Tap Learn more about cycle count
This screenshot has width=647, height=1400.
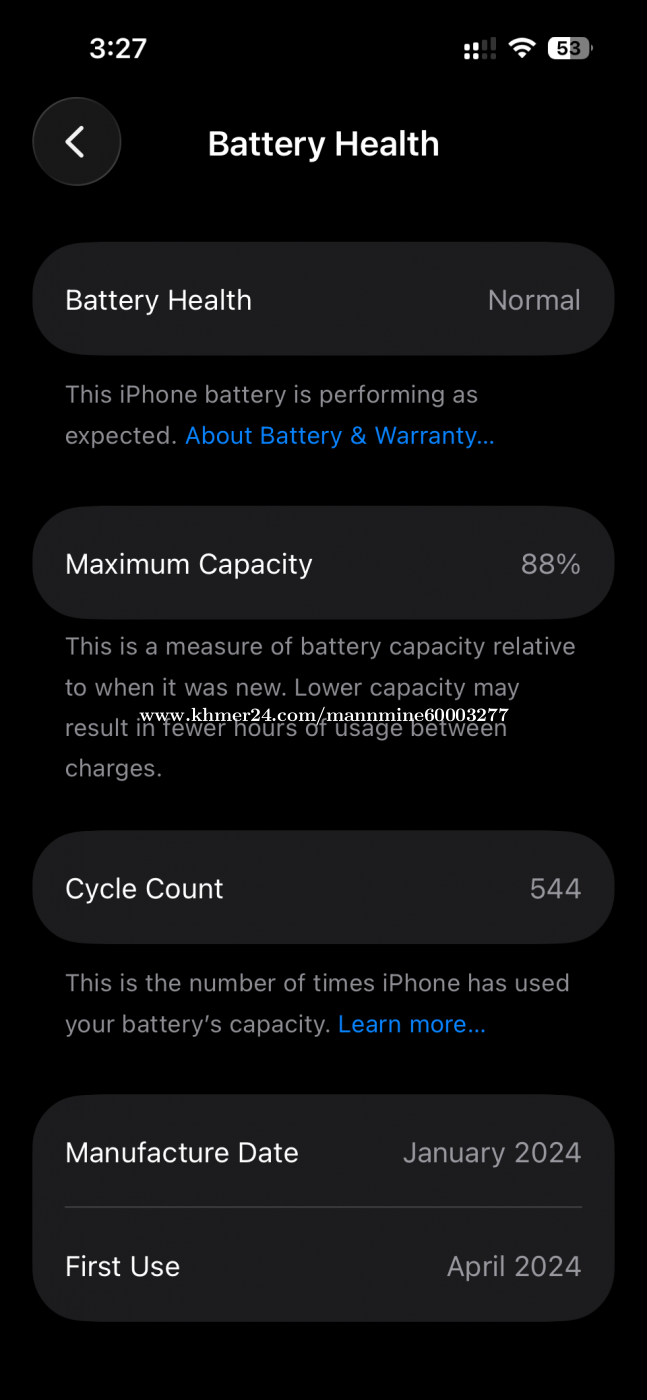coord(411,1024)
